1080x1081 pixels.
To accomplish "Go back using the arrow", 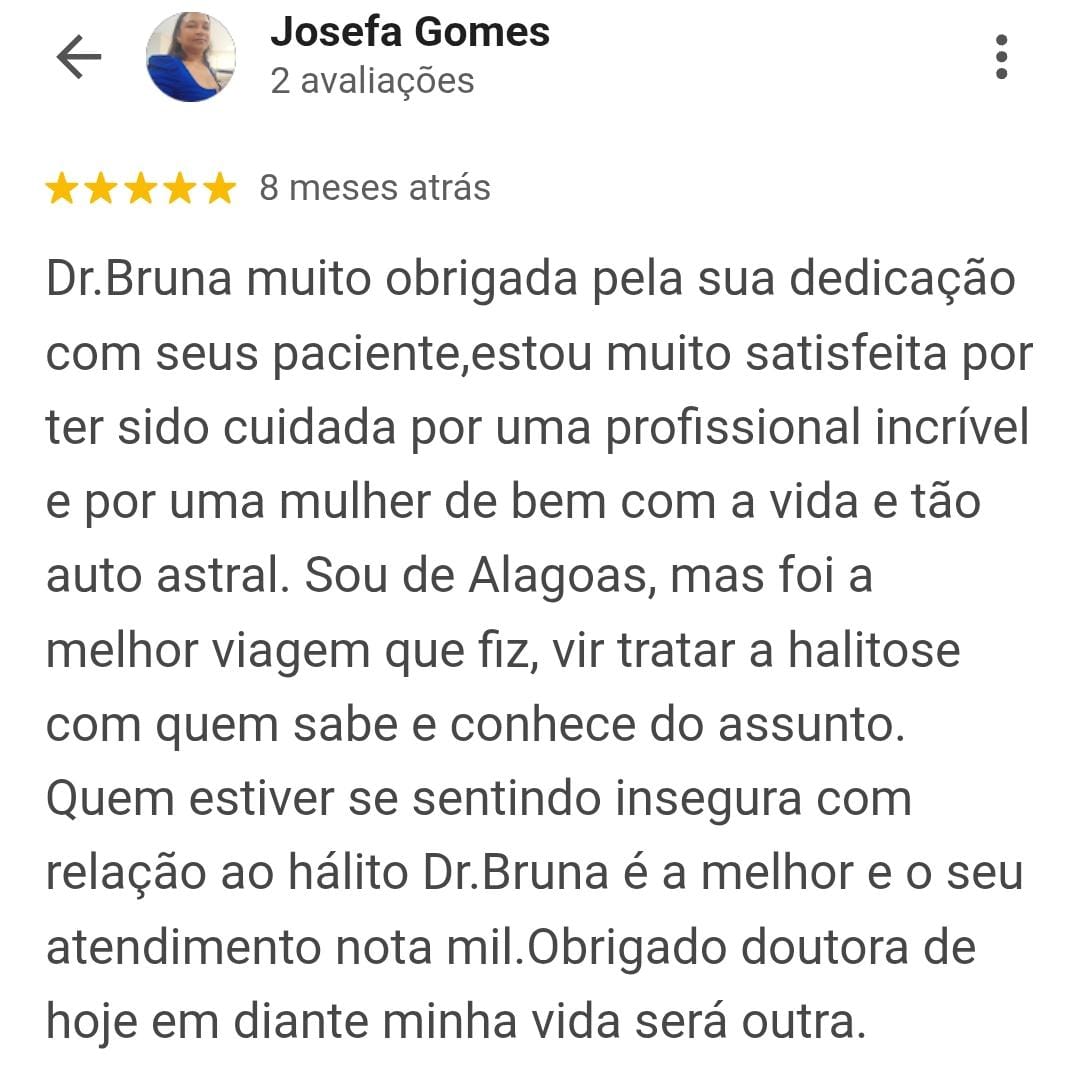I will (79, 57).
